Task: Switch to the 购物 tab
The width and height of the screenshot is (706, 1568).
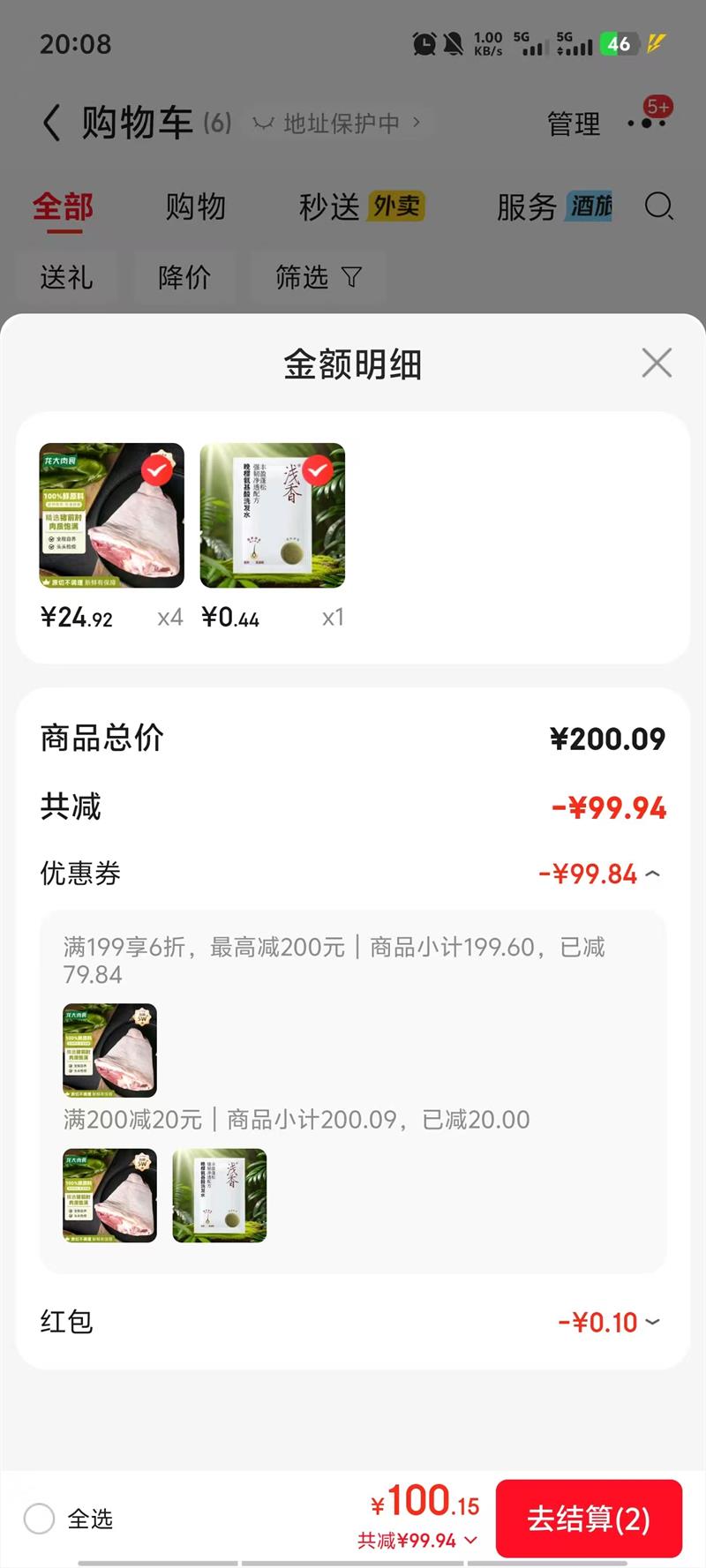Action: 195,206
